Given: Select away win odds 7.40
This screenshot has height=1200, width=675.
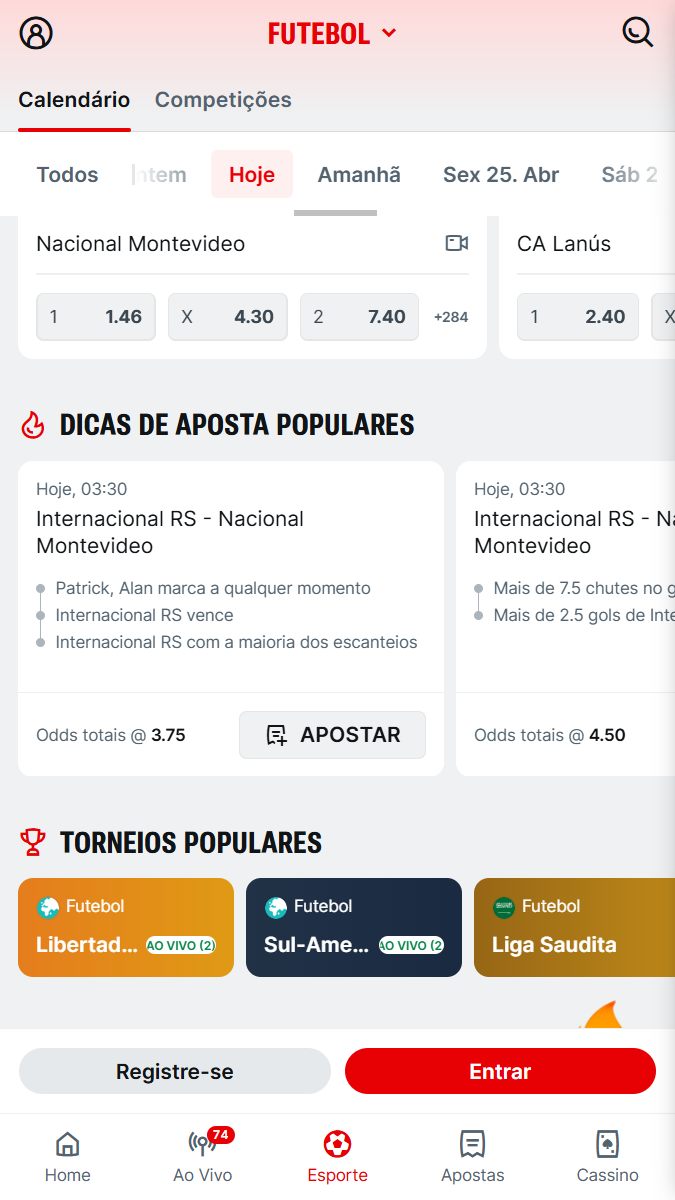Looking at the screenshot, I should [360, 317].
